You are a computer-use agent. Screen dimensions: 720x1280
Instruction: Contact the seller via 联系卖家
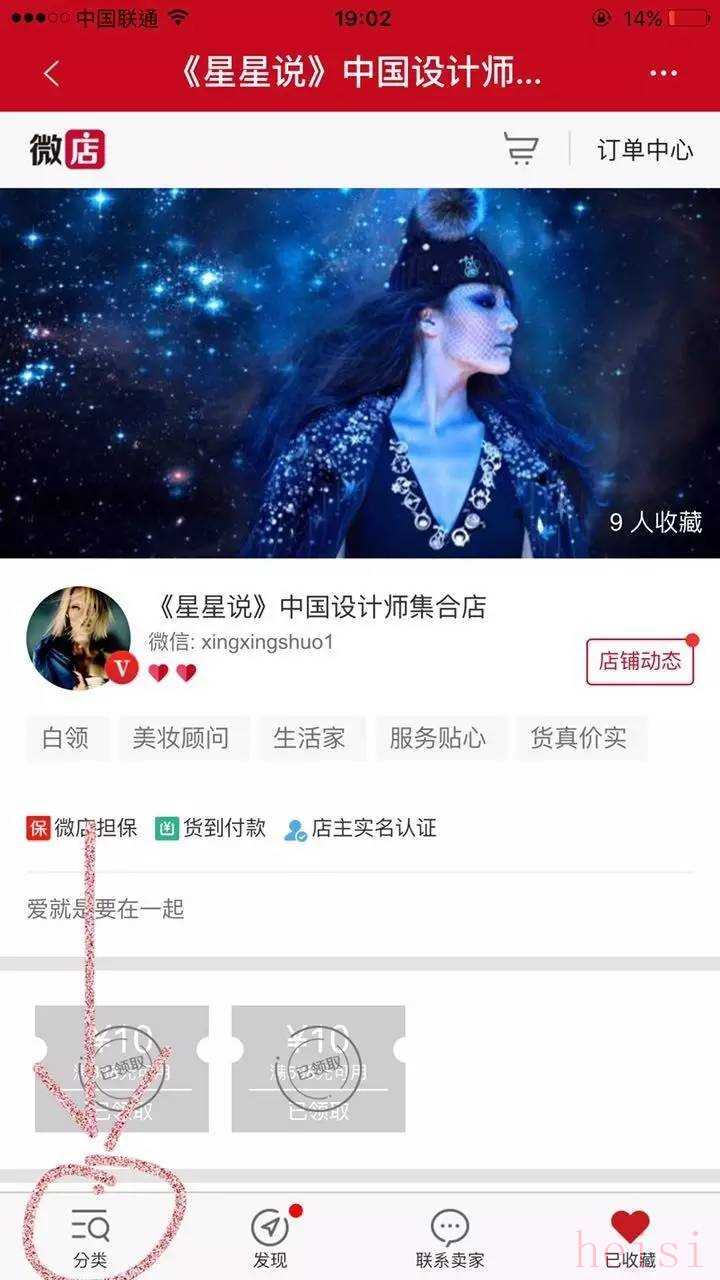[450, 1237]
